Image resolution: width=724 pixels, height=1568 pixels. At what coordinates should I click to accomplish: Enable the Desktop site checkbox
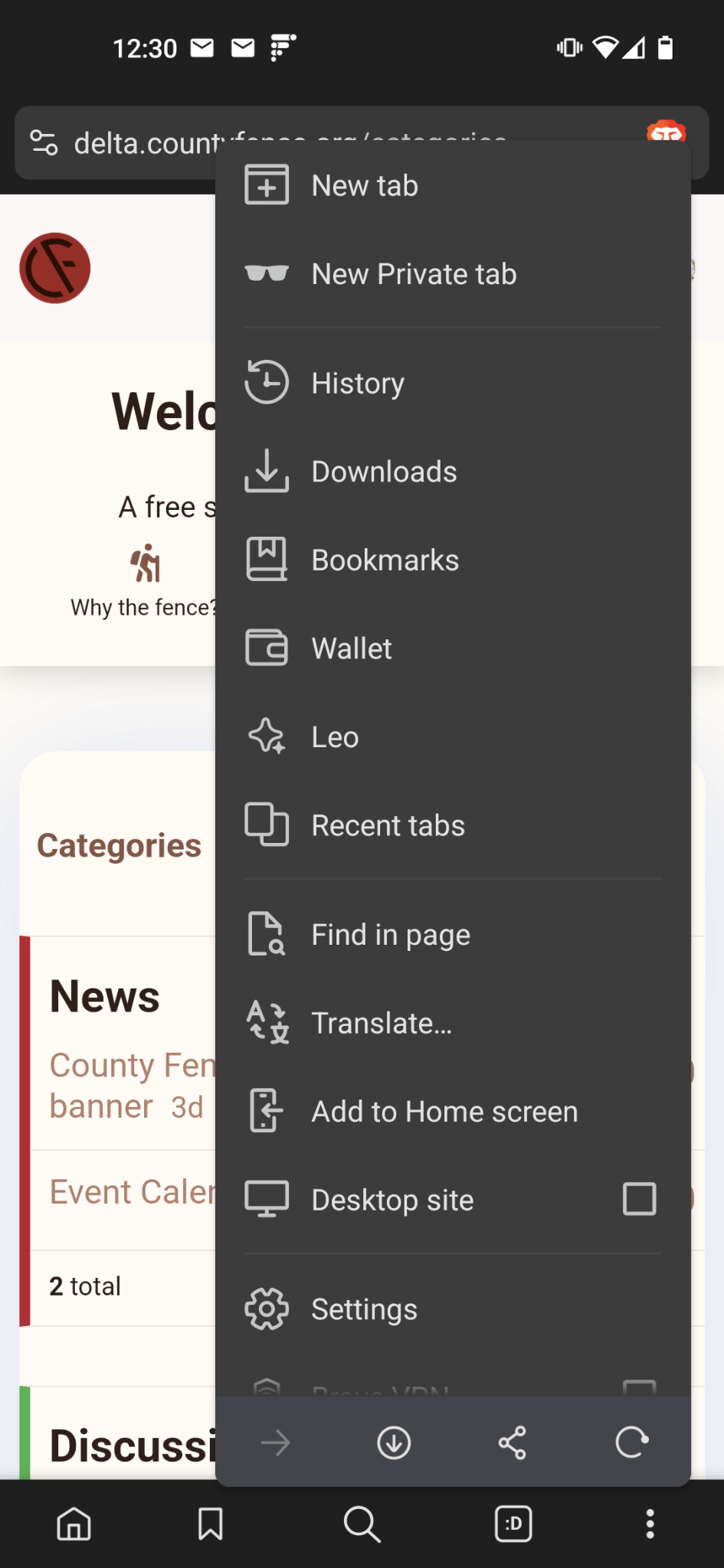click(x=640, y=1199)
